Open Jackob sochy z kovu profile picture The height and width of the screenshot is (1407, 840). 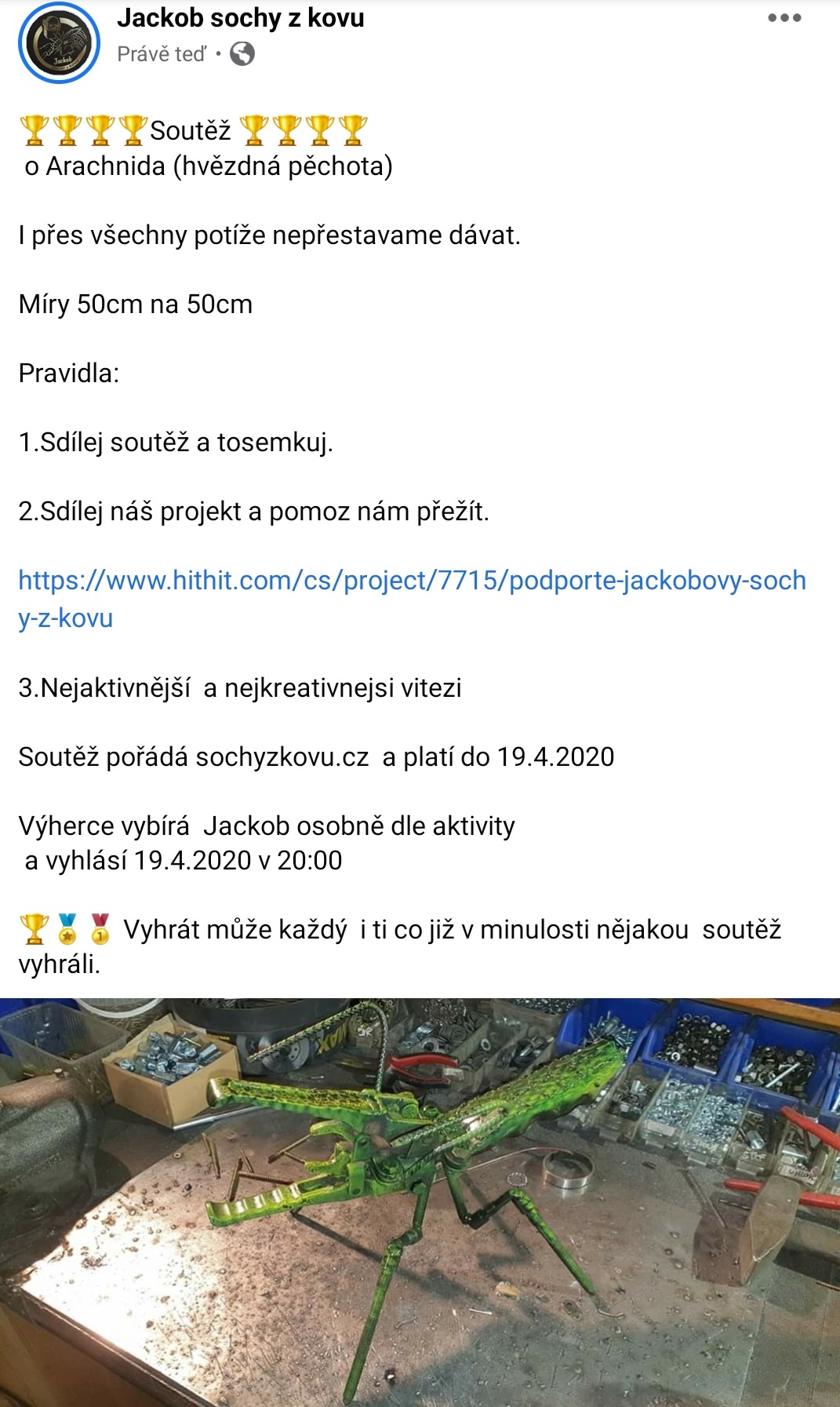pos(59,43)
